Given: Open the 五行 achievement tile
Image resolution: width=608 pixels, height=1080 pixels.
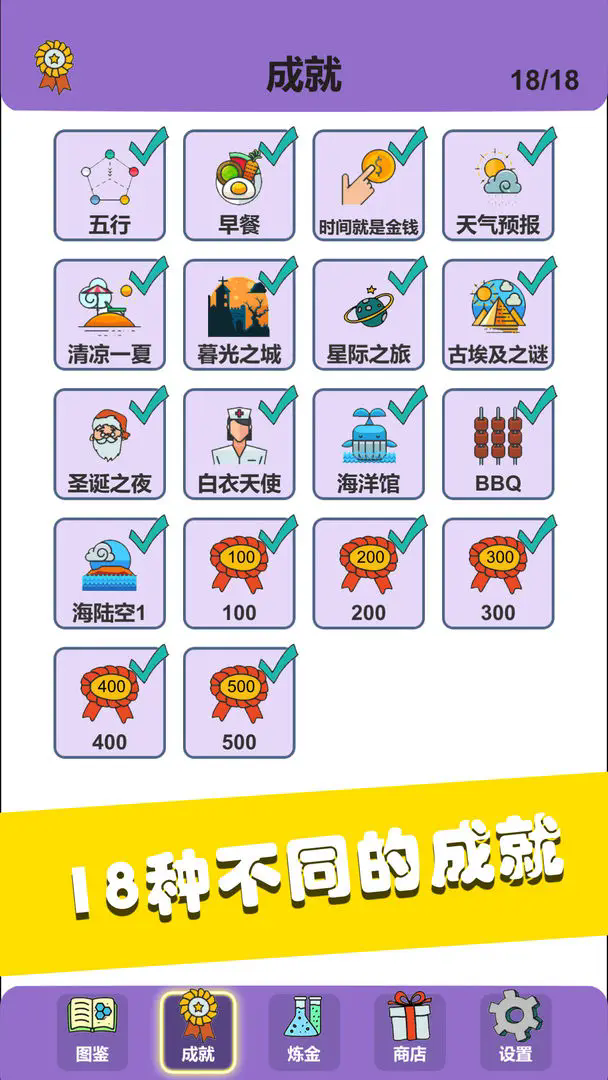Looking at the screenshot, I should click(109, 185).
